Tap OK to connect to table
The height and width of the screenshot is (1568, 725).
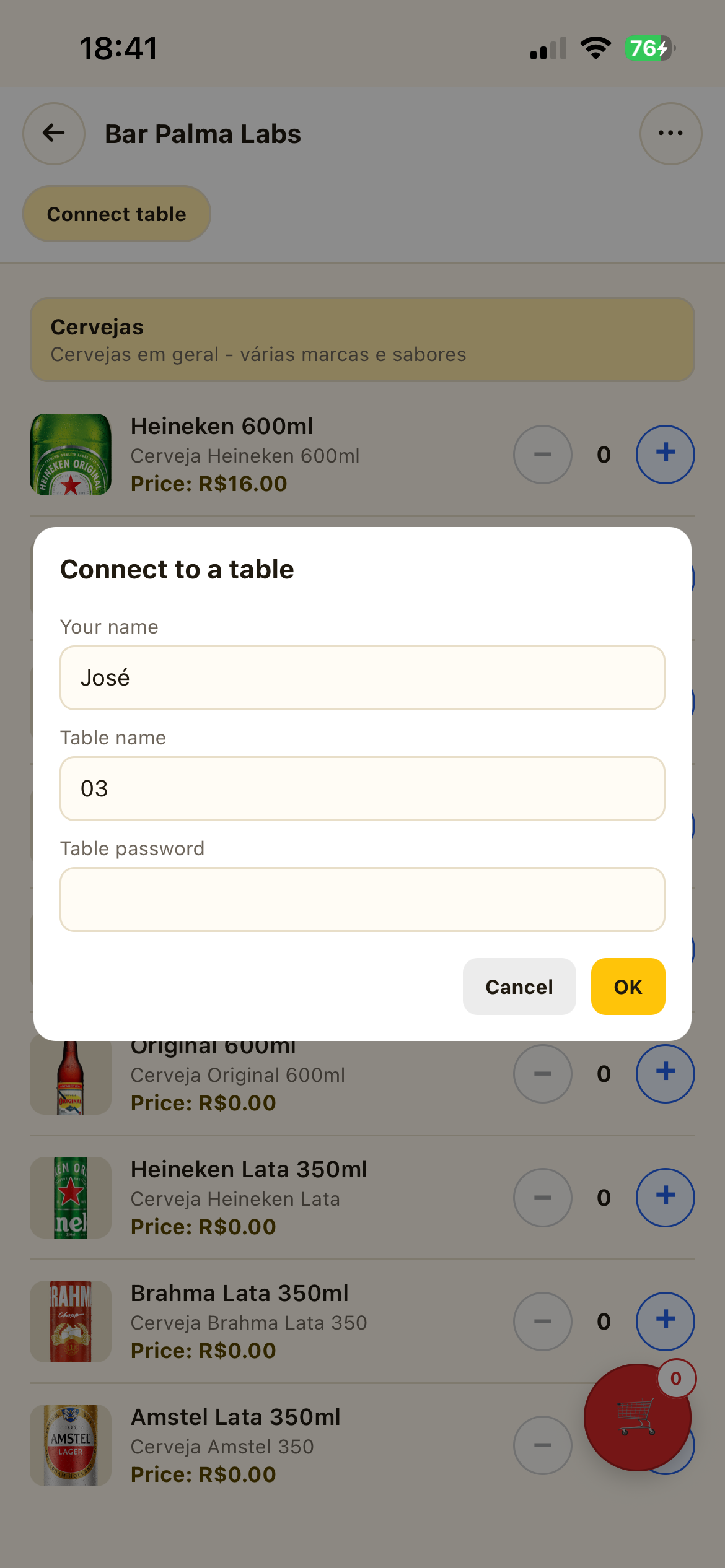628,987
